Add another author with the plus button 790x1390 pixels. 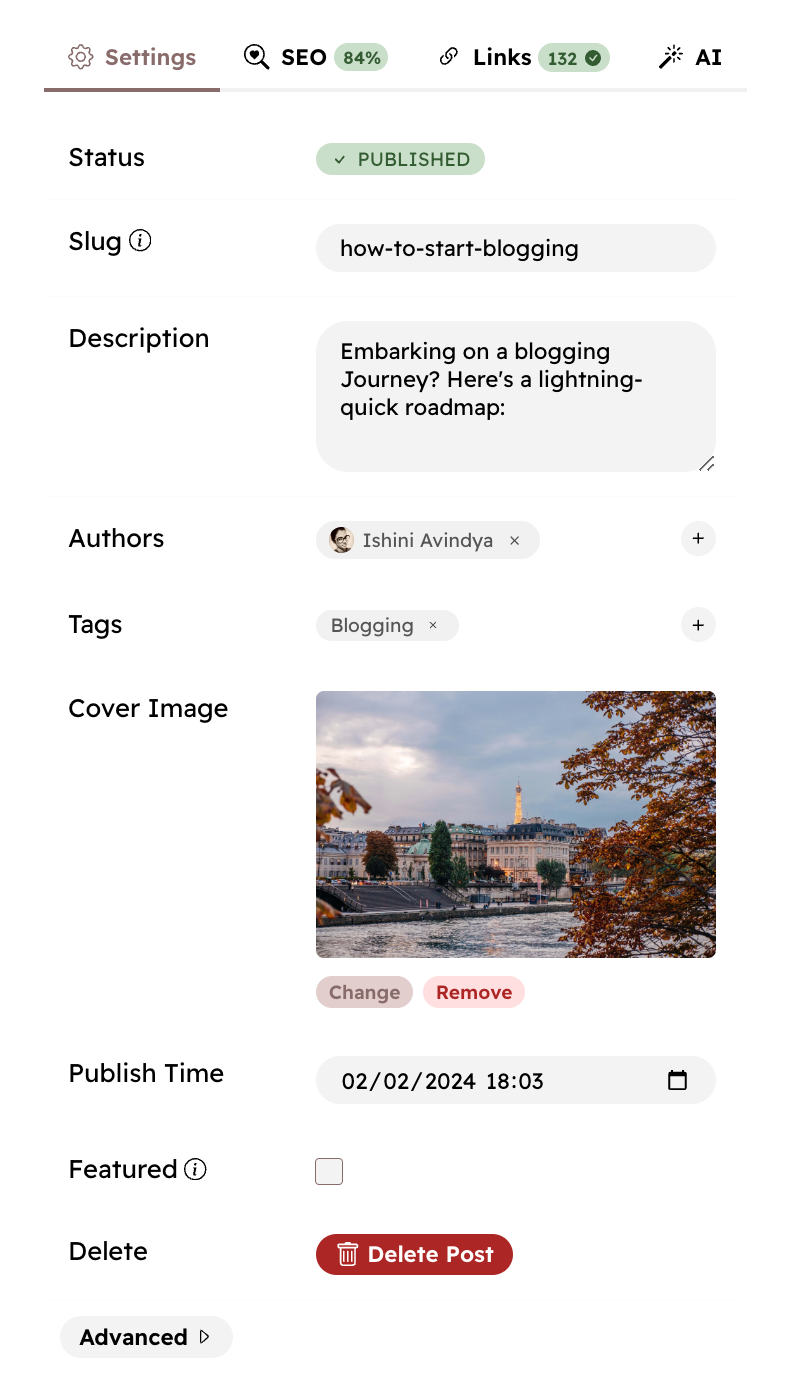(698, 539)
